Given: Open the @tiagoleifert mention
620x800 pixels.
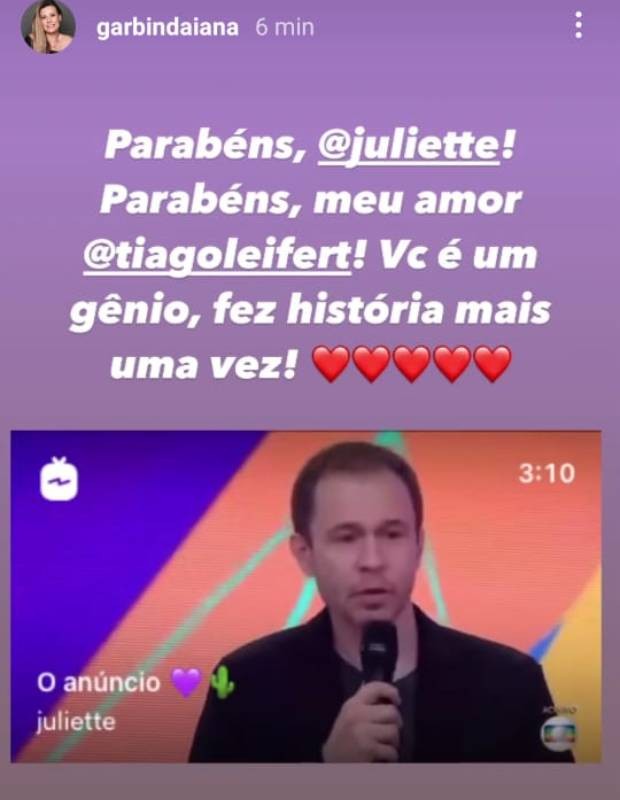Looking at the screenshot, I should tap(217, 254).
